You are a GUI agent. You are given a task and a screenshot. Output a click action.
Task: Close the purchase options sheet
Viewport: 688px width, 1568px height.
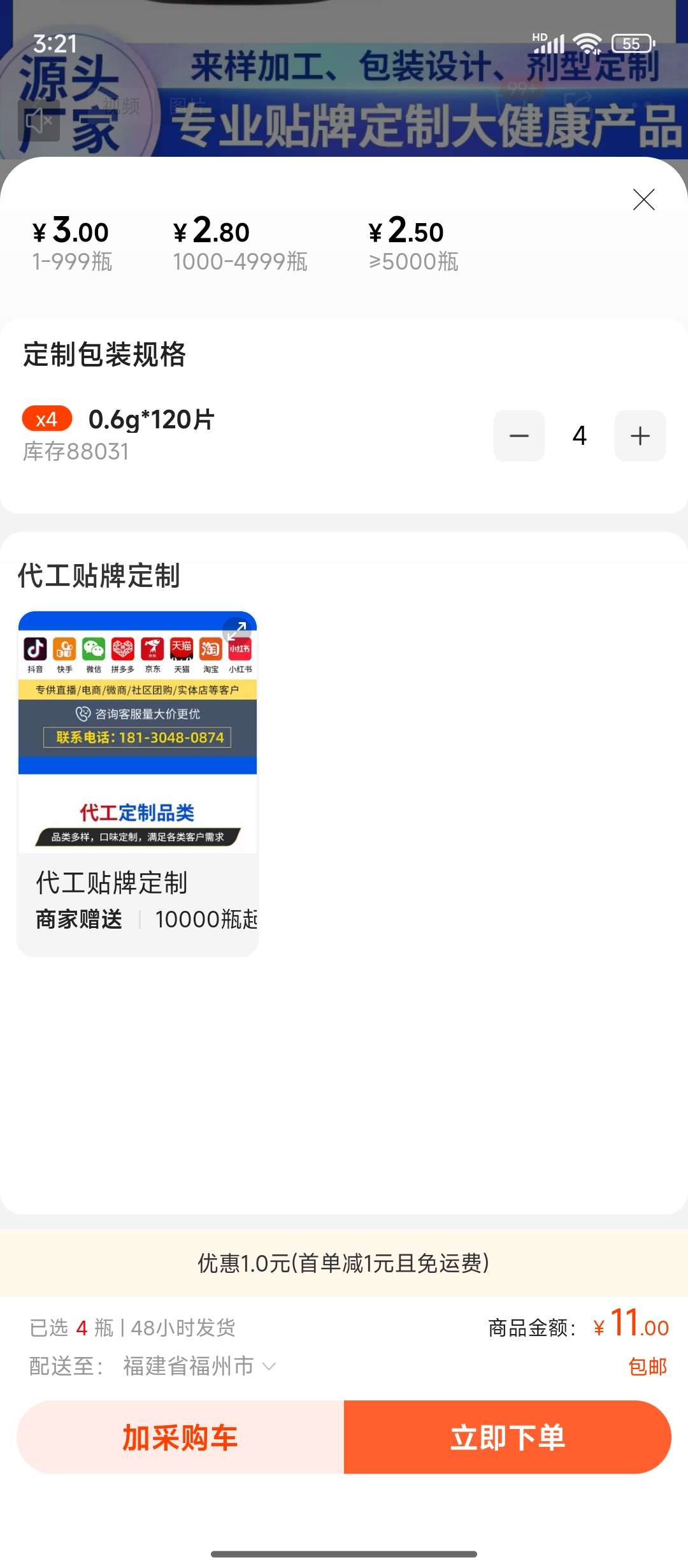point(643,200)
